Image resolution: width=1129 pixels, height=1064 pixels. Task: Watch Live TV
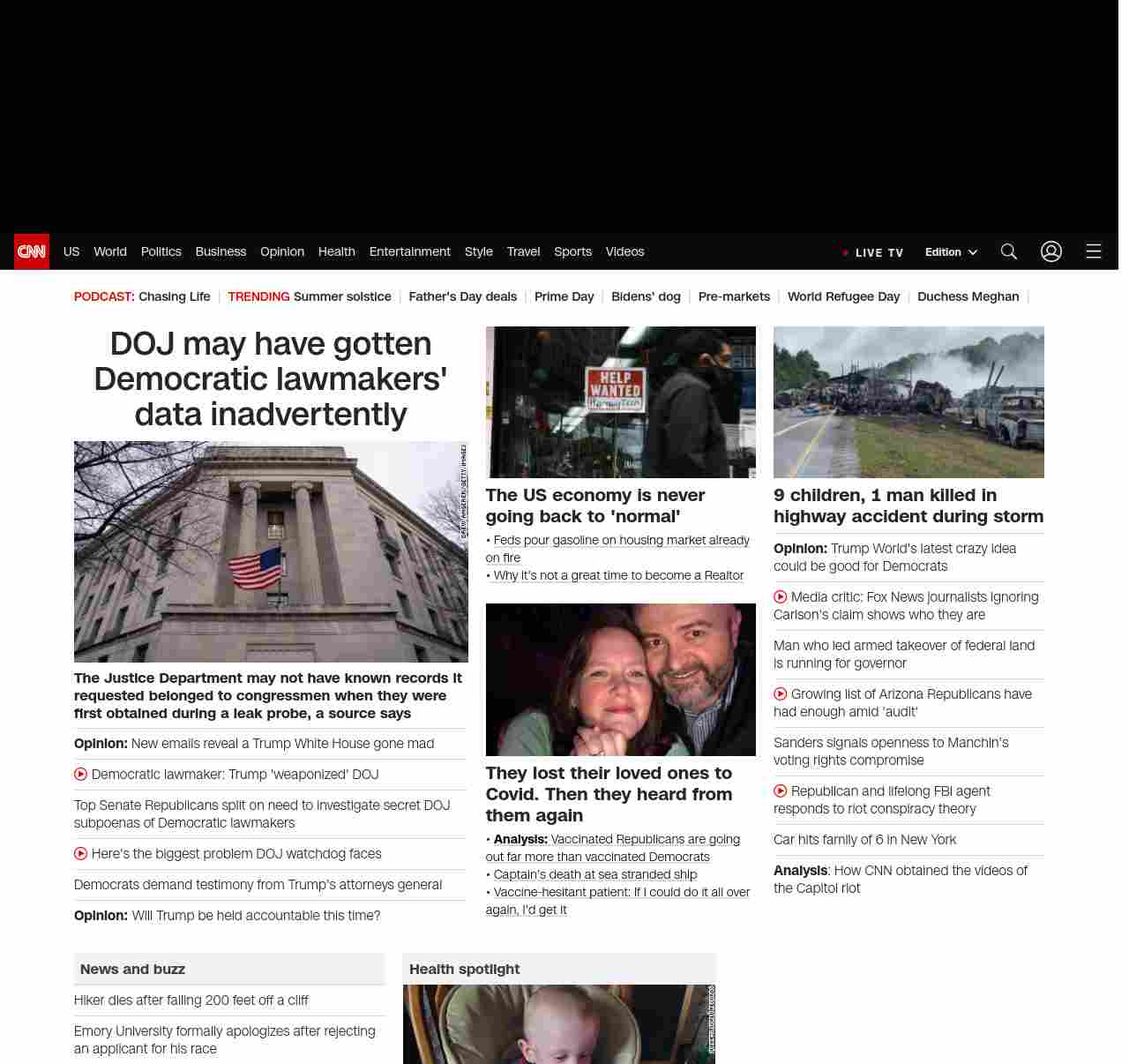pyautogui.click(x=873, y=252)
